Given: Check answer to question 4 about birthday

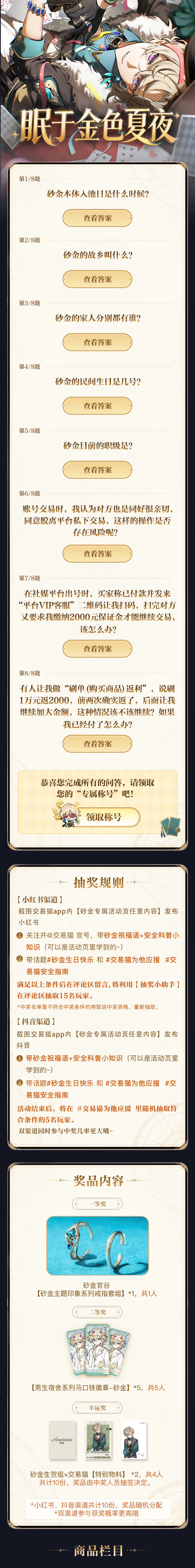Looking at the screenshot, I should coord(97,405).
